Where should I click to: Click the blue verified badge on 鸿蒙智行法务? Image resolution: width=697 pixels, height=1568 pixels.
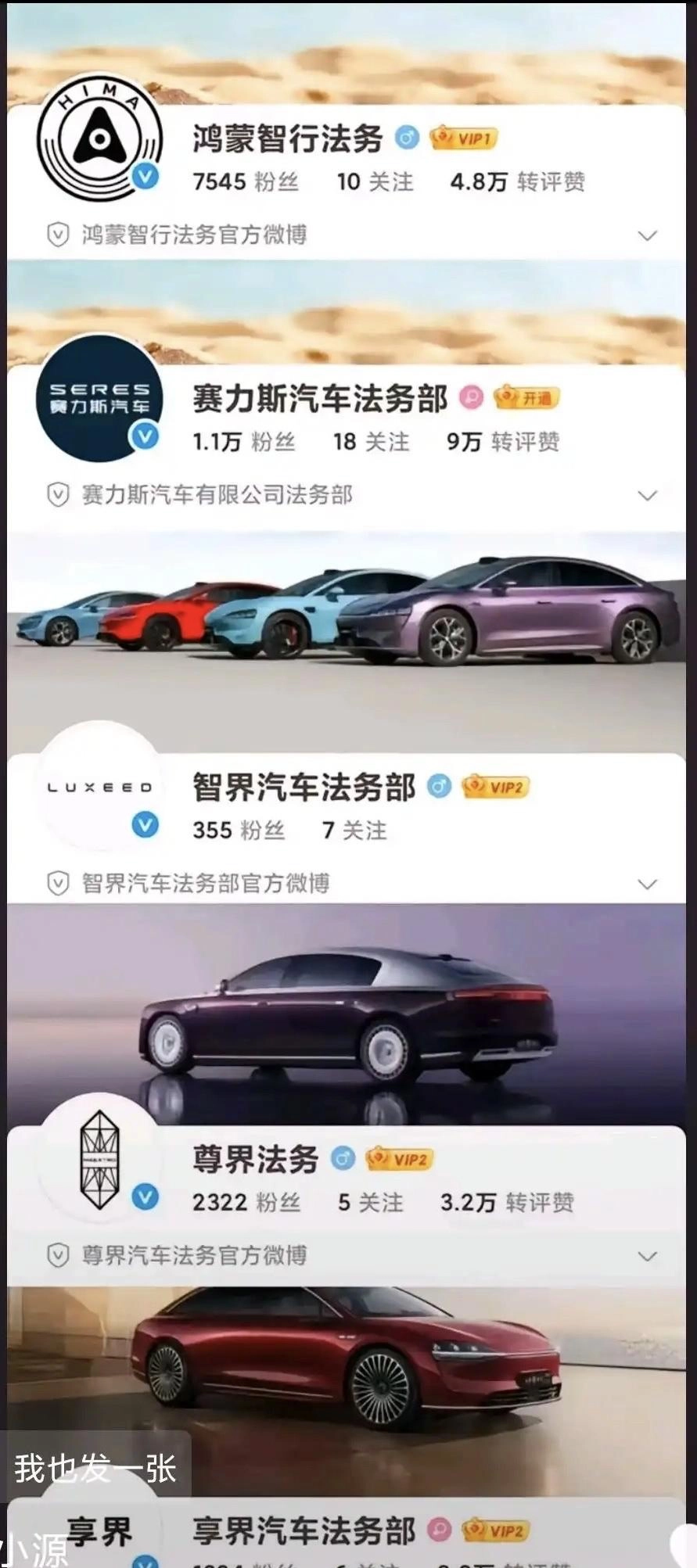click(144, 177)
